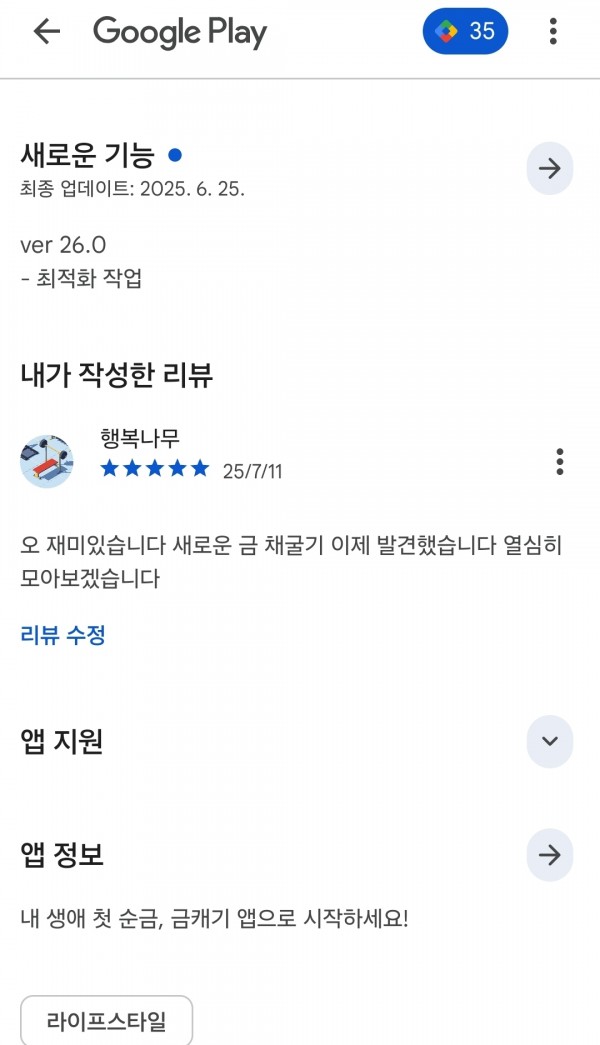Expand the 앱 지원 section
This screenshot has height=1045, width=600.
pos(550,741)
